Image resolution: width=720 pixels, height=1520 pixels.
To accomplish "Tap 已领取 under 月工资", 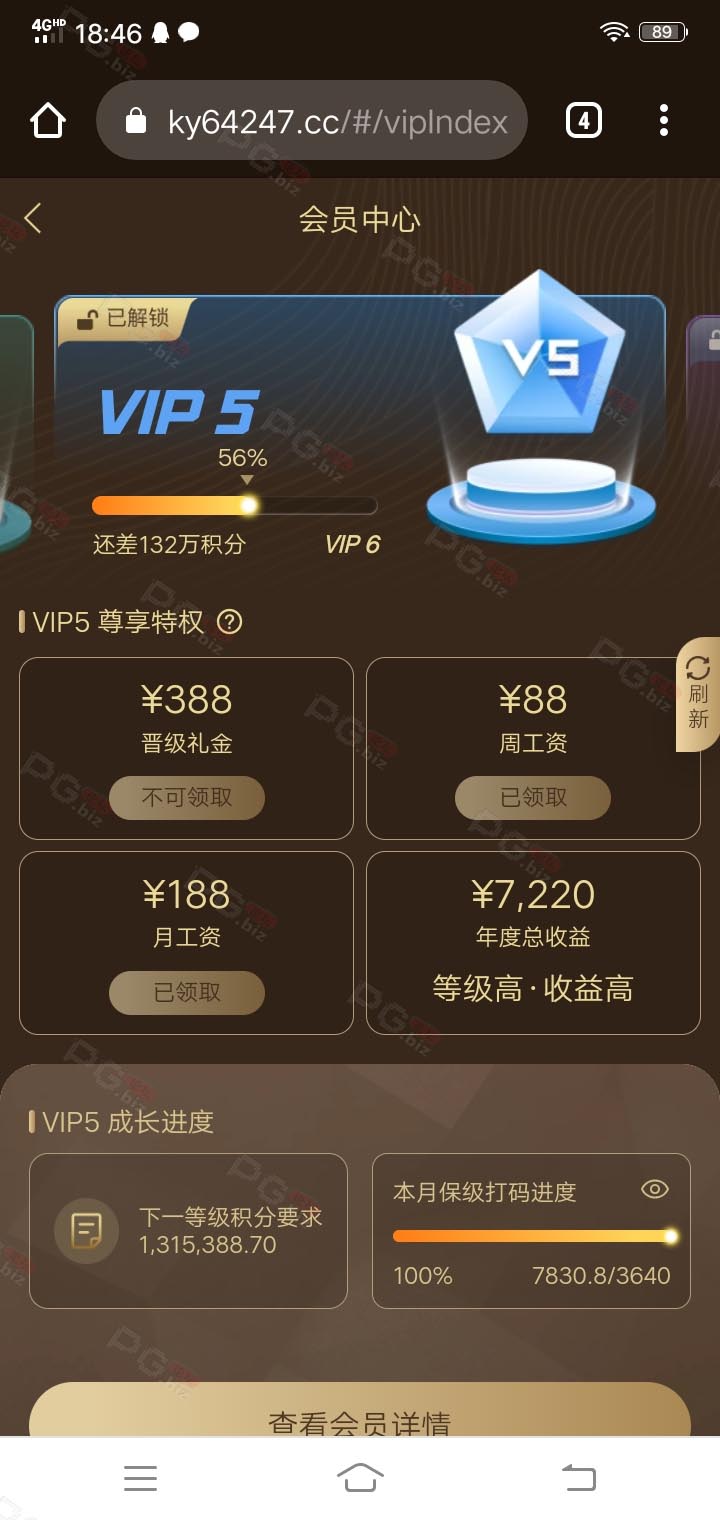I will click(187, 992).
